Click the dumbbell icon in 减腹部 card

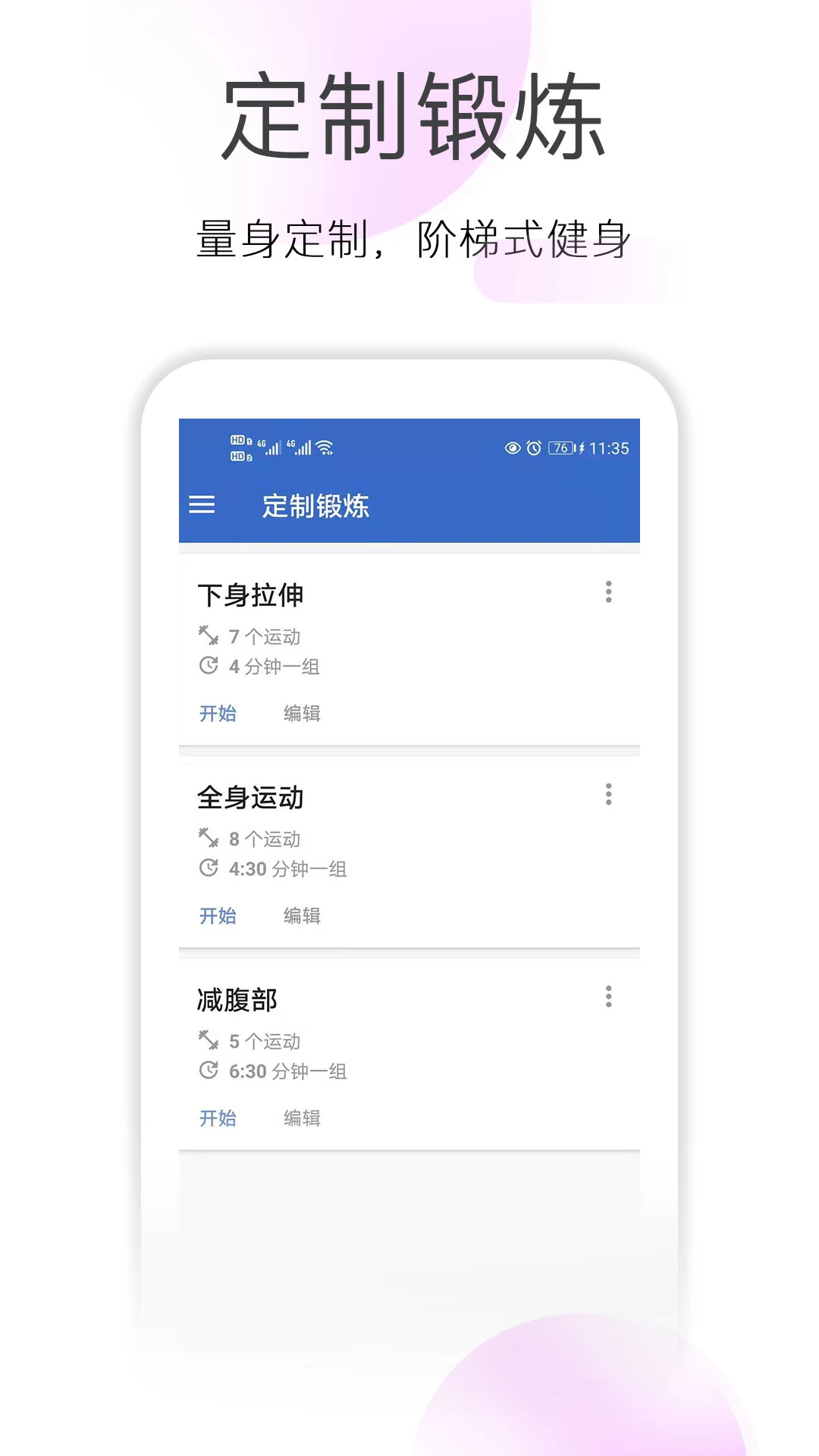click(x=209, y=1041)
